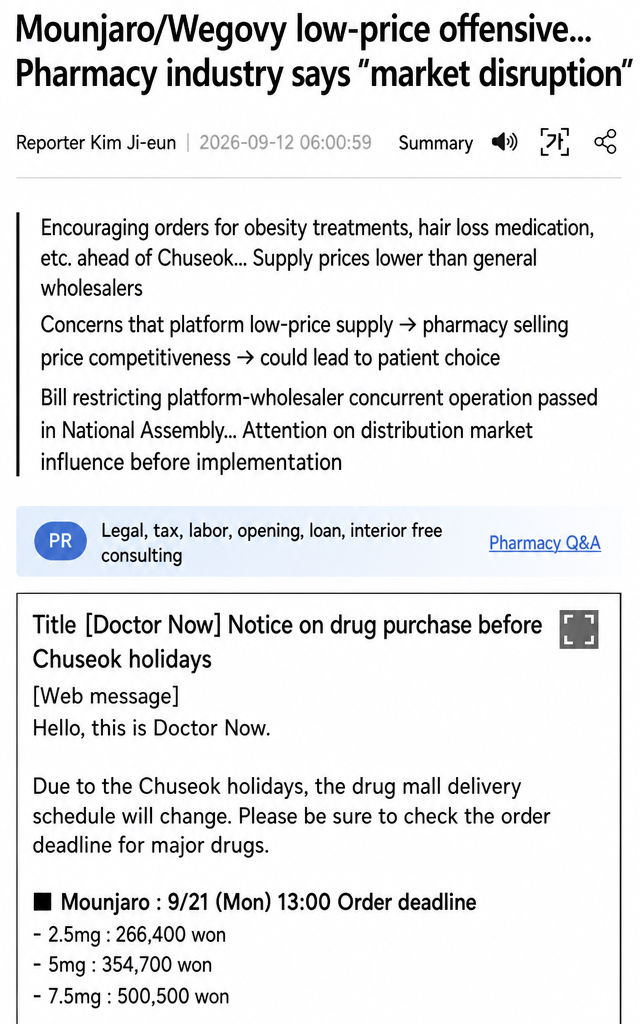Open the Pharmacy Q&A link
The width and height of the screenshot is (640, 1024).
point(545,543)
